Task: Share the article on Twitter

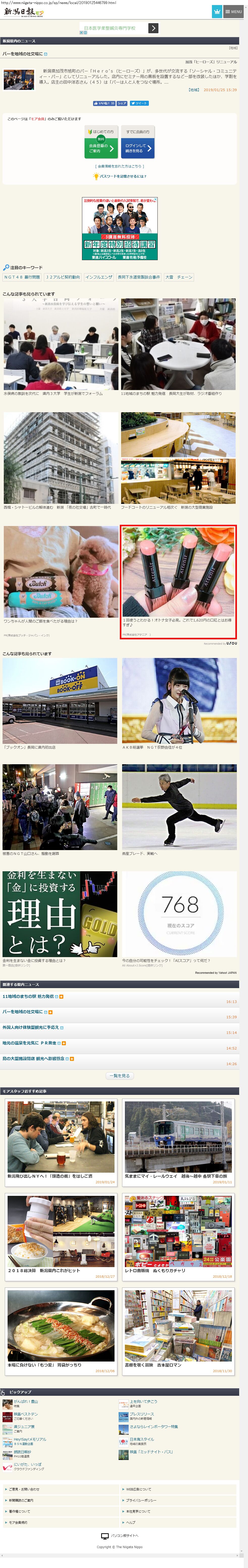Action: (x=139, y=103)
